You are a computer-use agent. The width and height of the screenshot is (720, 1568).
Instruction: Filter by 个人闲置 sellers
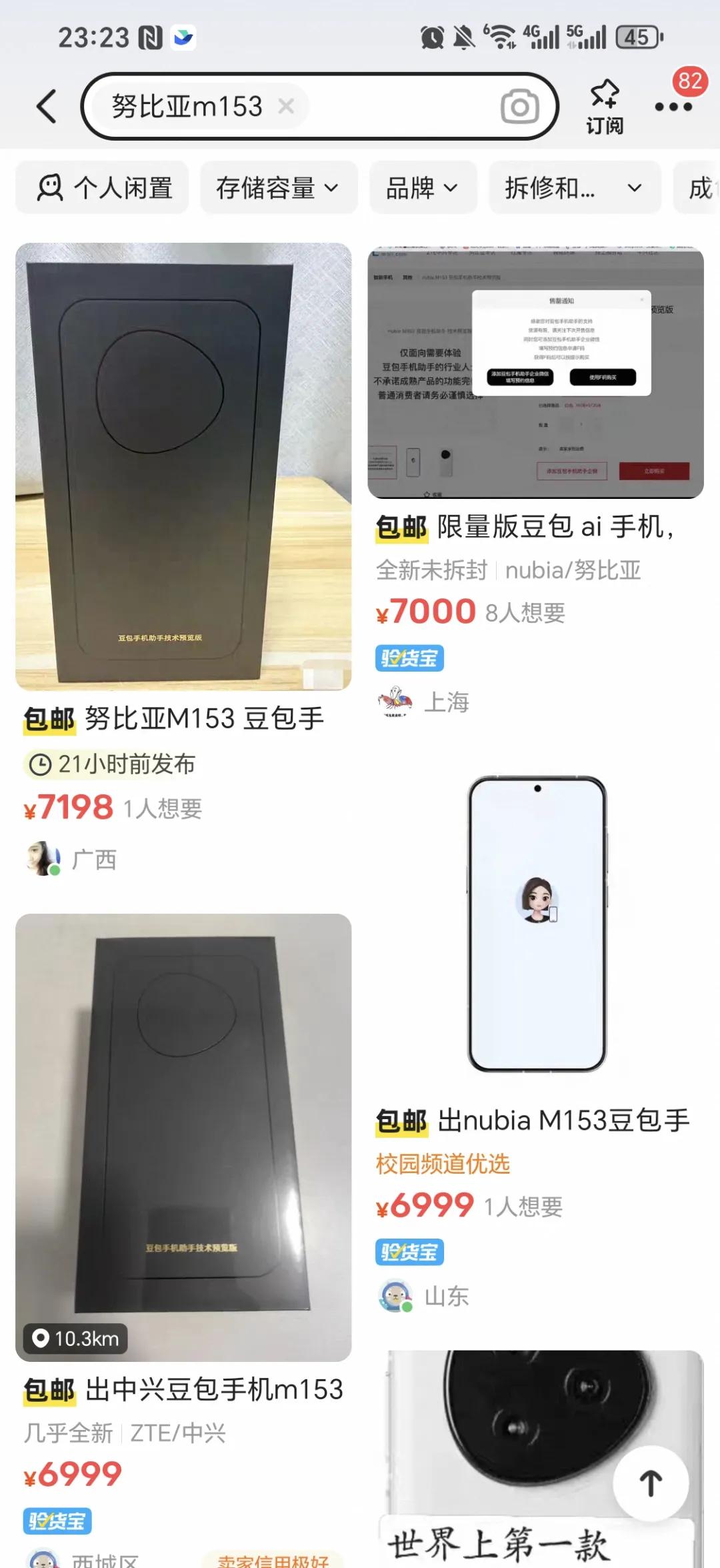pos(103,188)
